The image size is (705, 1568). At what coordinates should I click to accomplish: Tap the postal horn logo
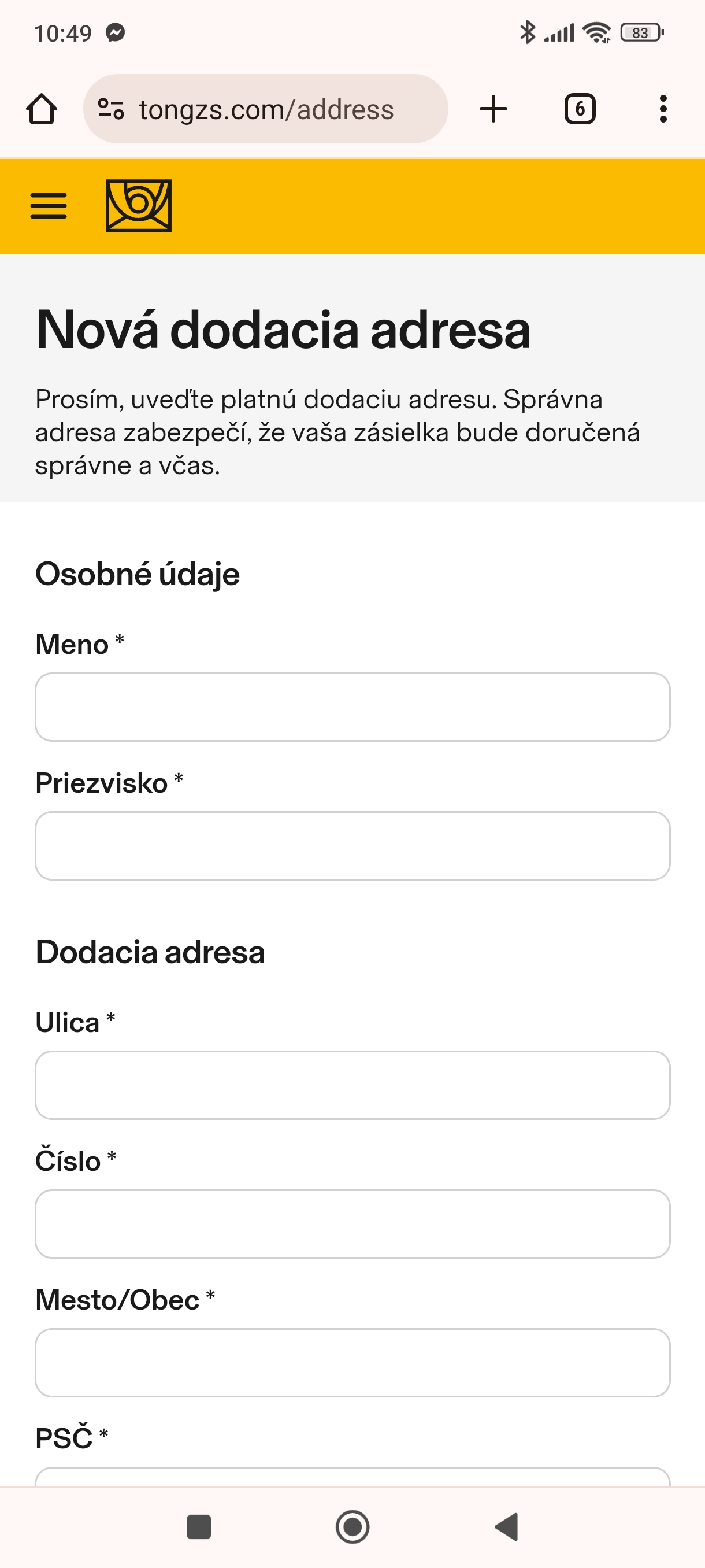[139, 206]
